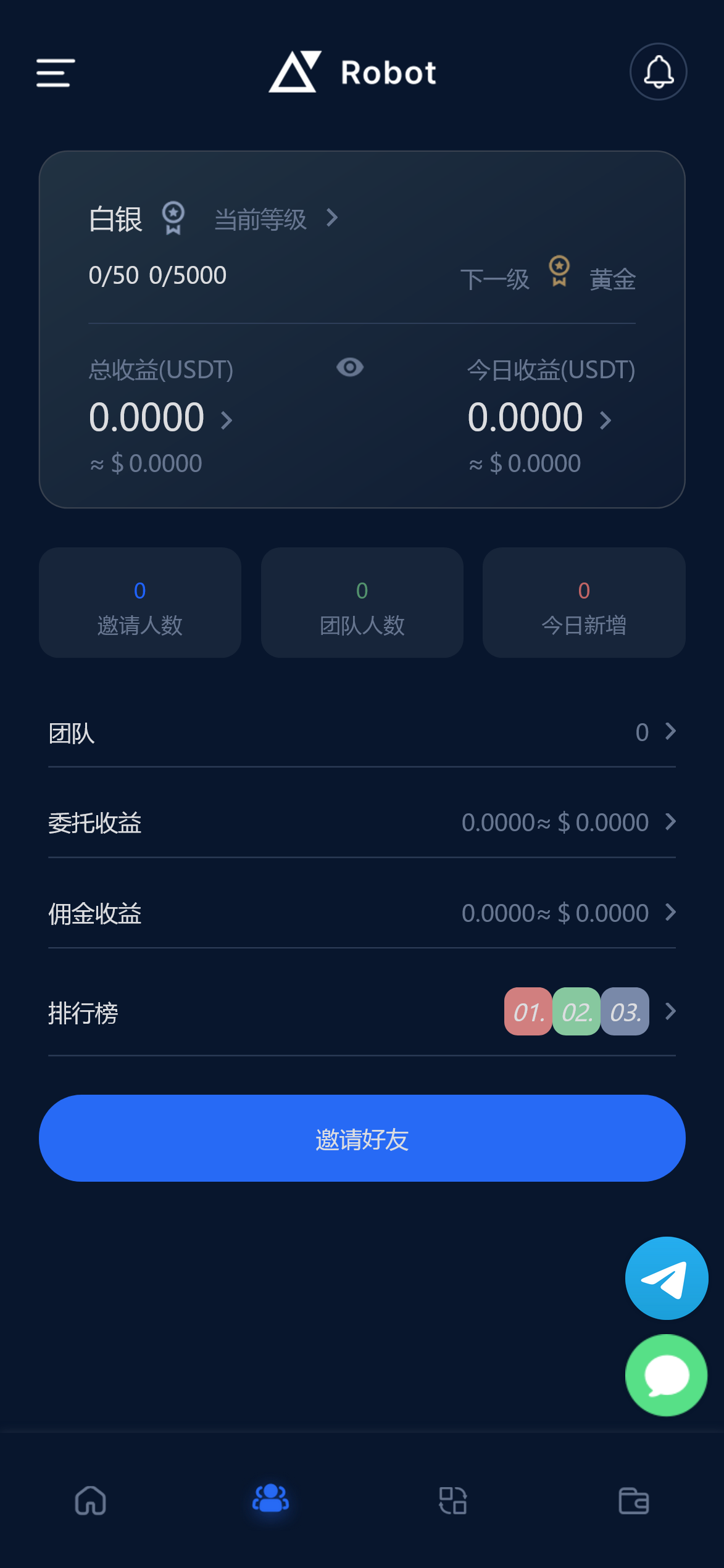Open the 排行榜 leaderboard row
The width and height of the screenshot is (724, 1568).
(x=362, y=1012)
